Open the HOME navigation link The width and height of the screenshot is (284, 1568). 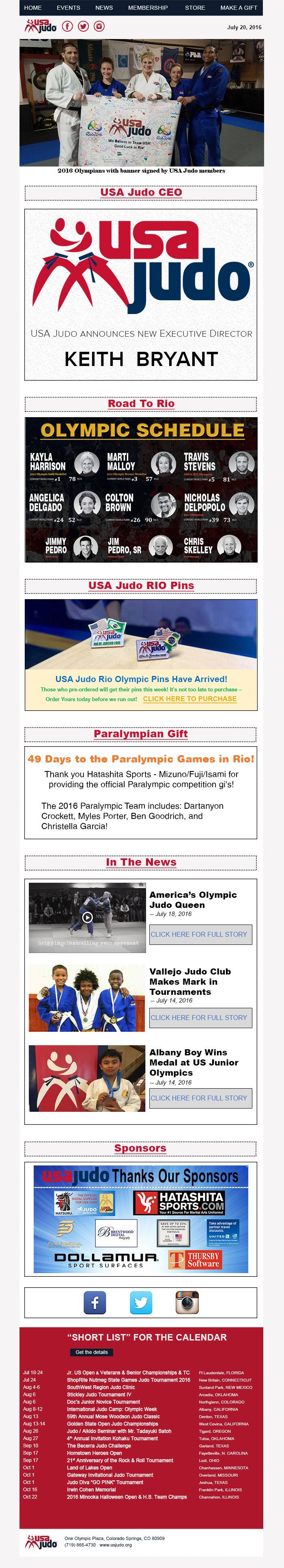pyautogui.click(x=33, y=8)
